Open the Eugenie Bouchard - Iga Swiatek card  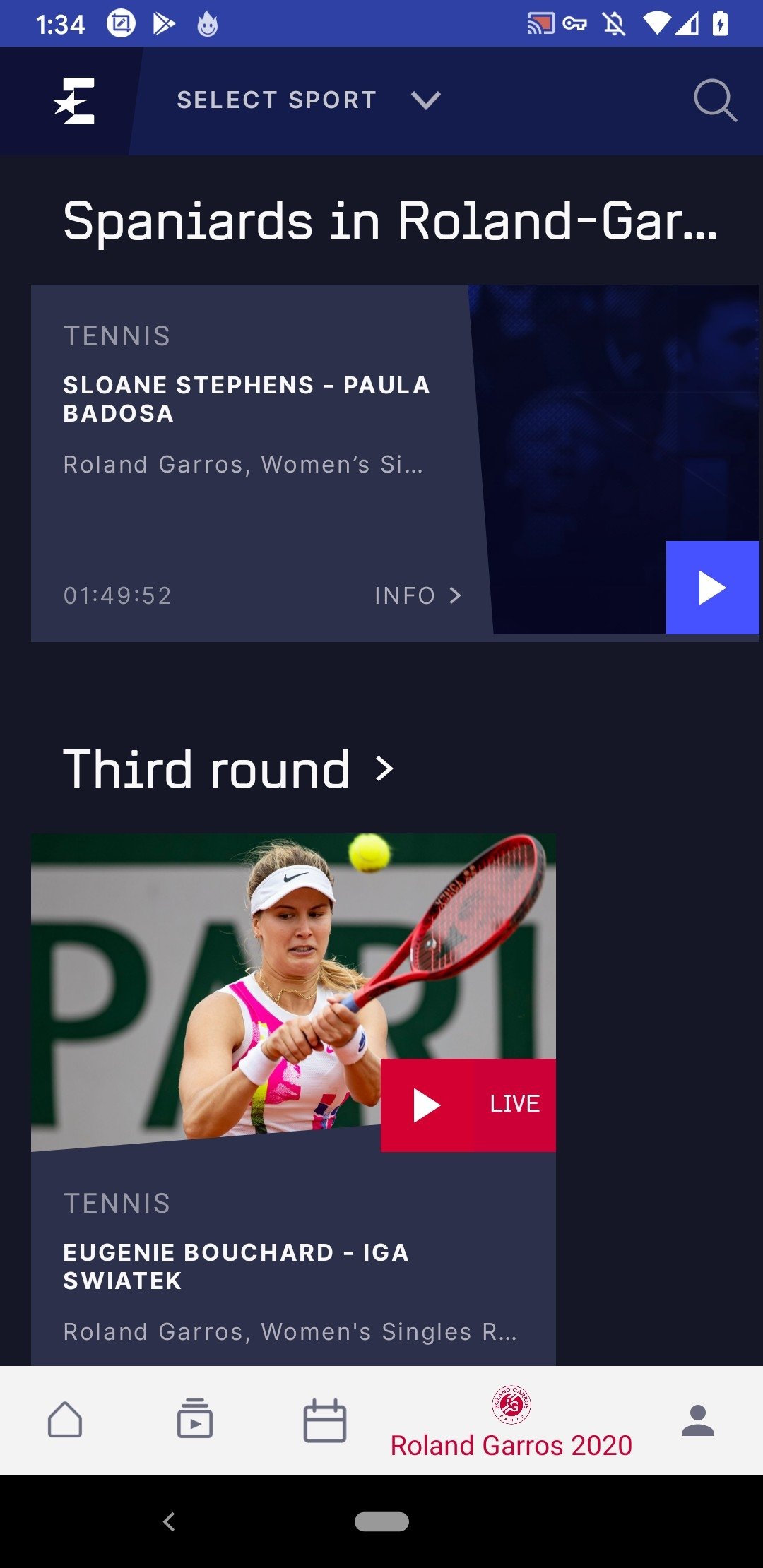tap(293, 1099)
